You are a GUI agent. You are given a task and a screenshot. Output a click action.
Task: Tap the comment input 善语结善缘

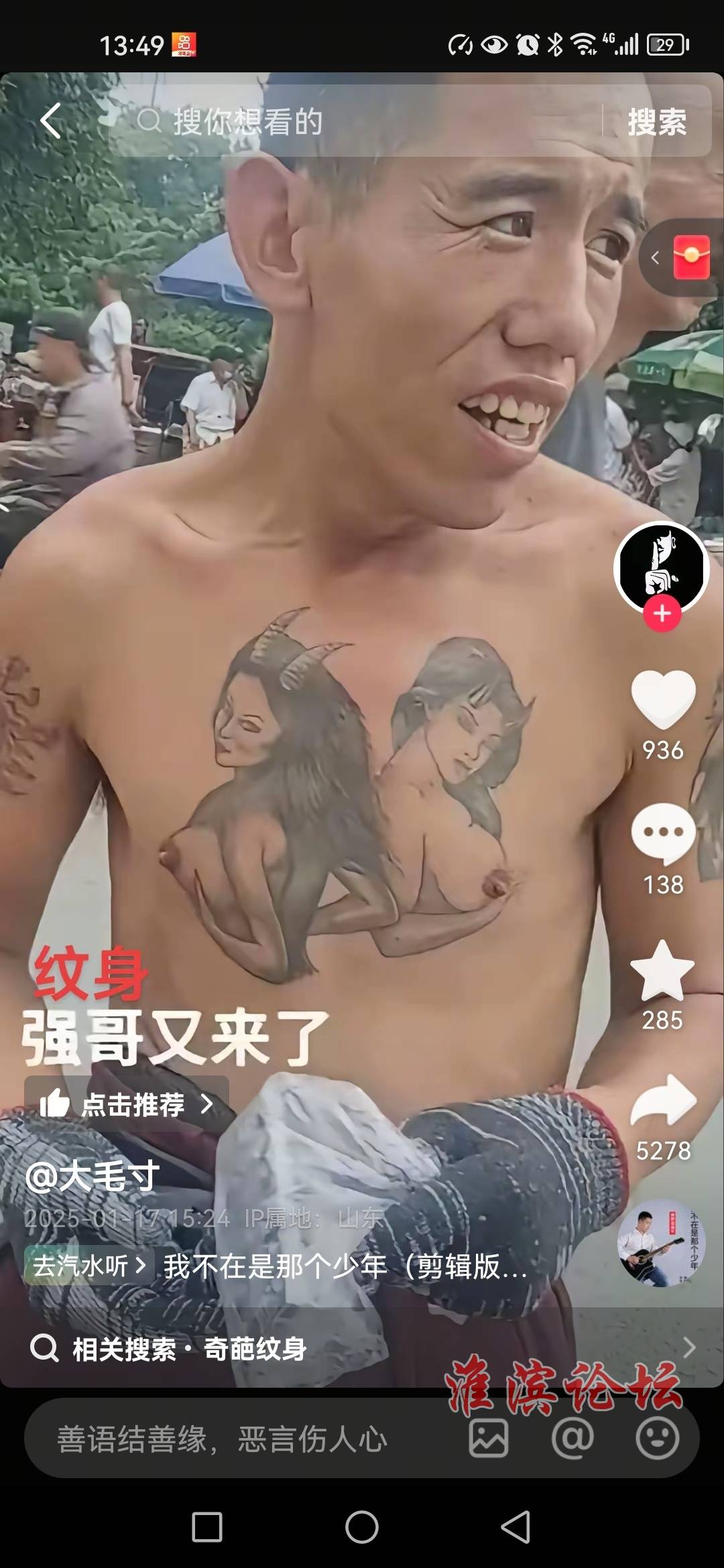[221, 1439]
